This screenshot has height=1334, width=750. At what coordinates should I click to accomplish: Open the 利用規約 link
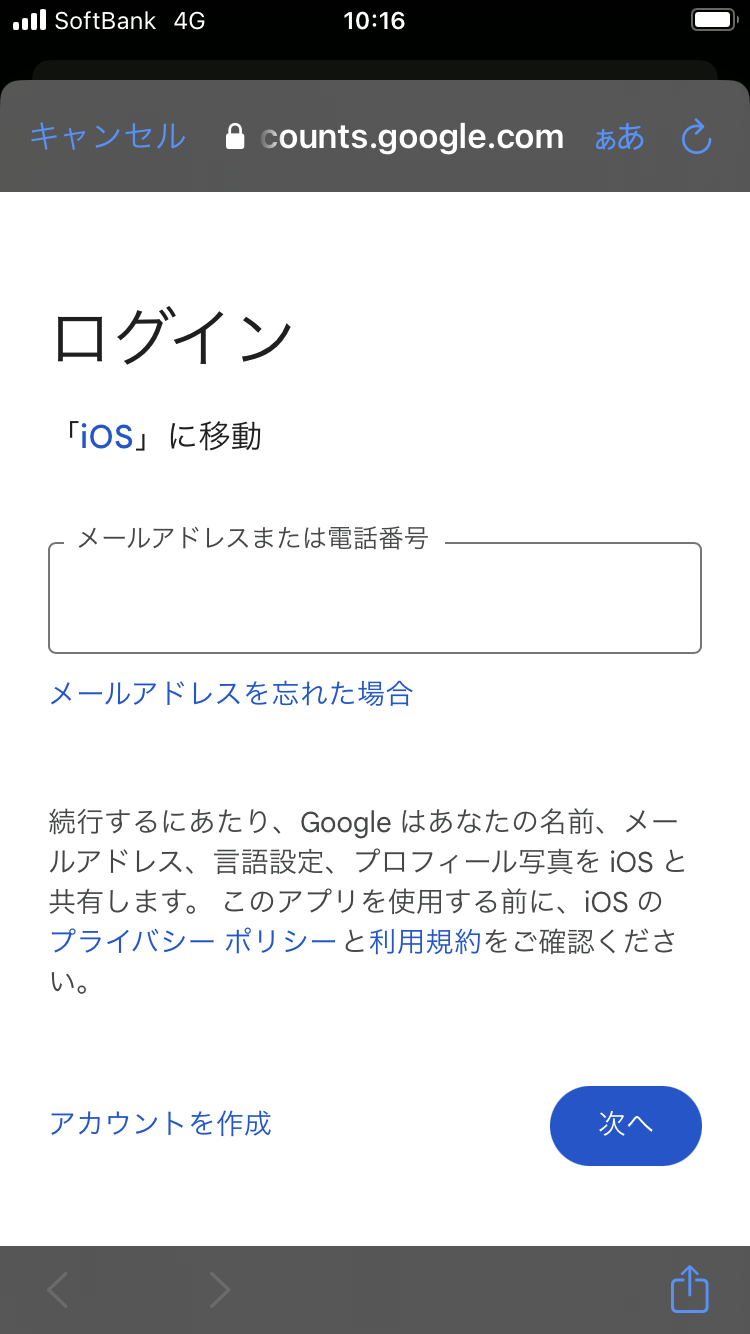[426, 942]
